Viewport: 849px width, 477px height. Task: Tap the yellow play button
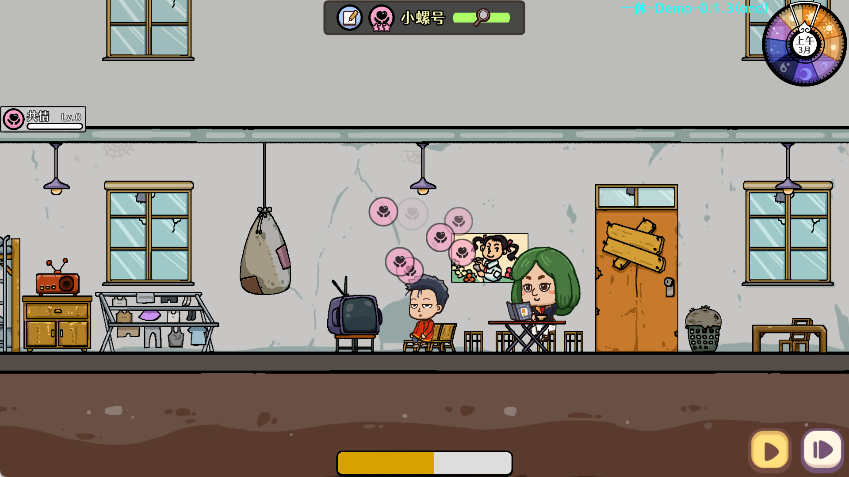(770, 450)
